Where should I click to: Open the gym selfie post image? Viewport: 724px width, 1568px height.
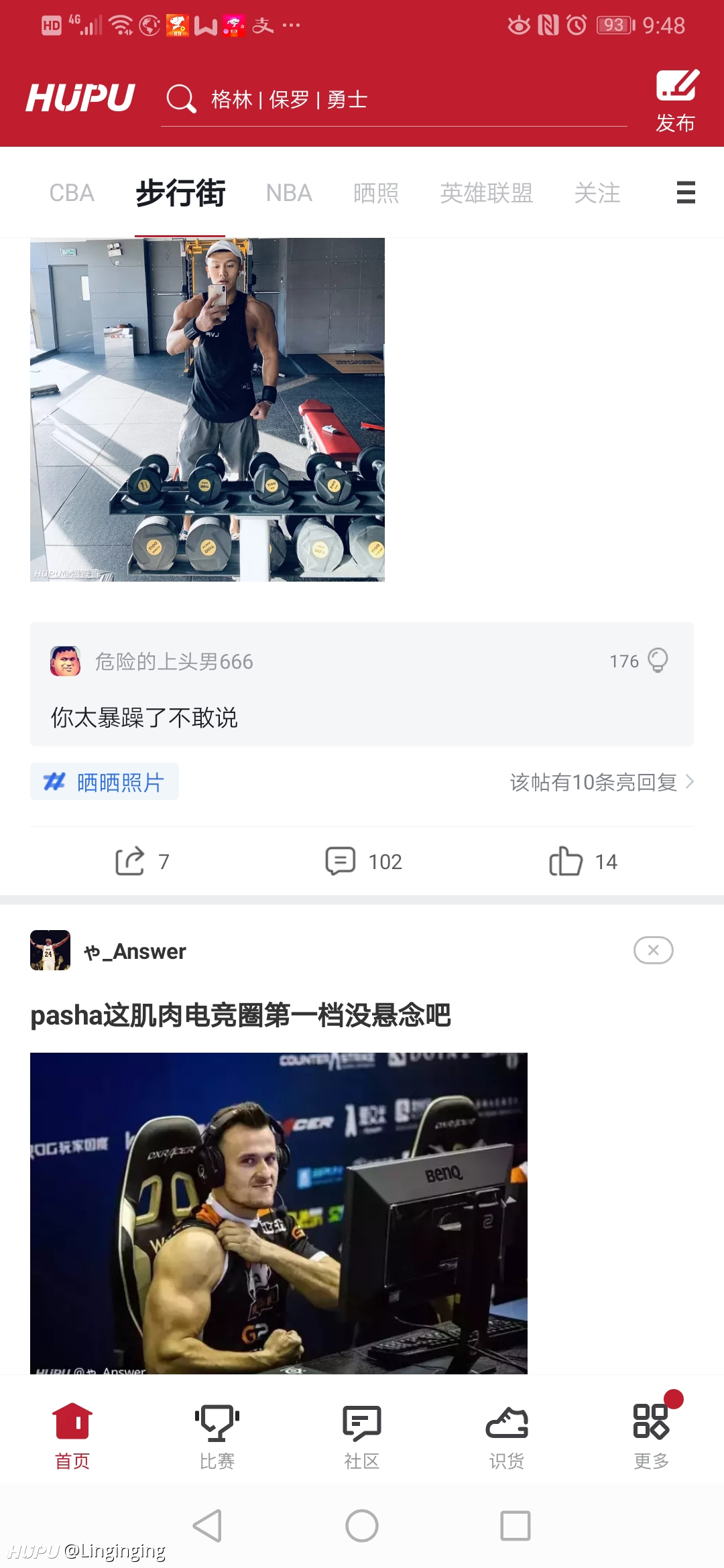pyautogui.click(x=207, y=409)
